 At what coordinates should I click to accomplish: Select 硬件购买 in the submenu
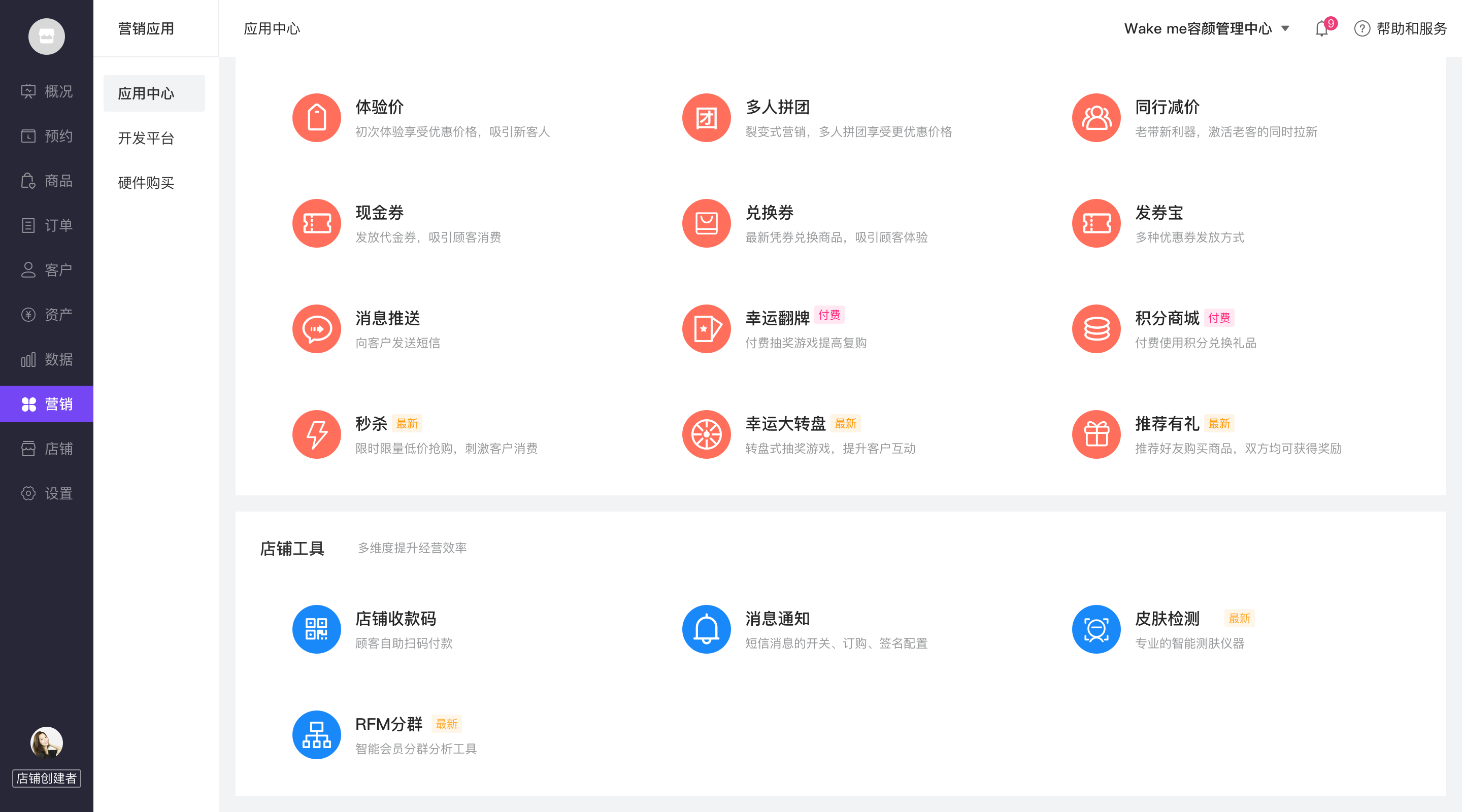pyautogui.click(x=146, y=183)
